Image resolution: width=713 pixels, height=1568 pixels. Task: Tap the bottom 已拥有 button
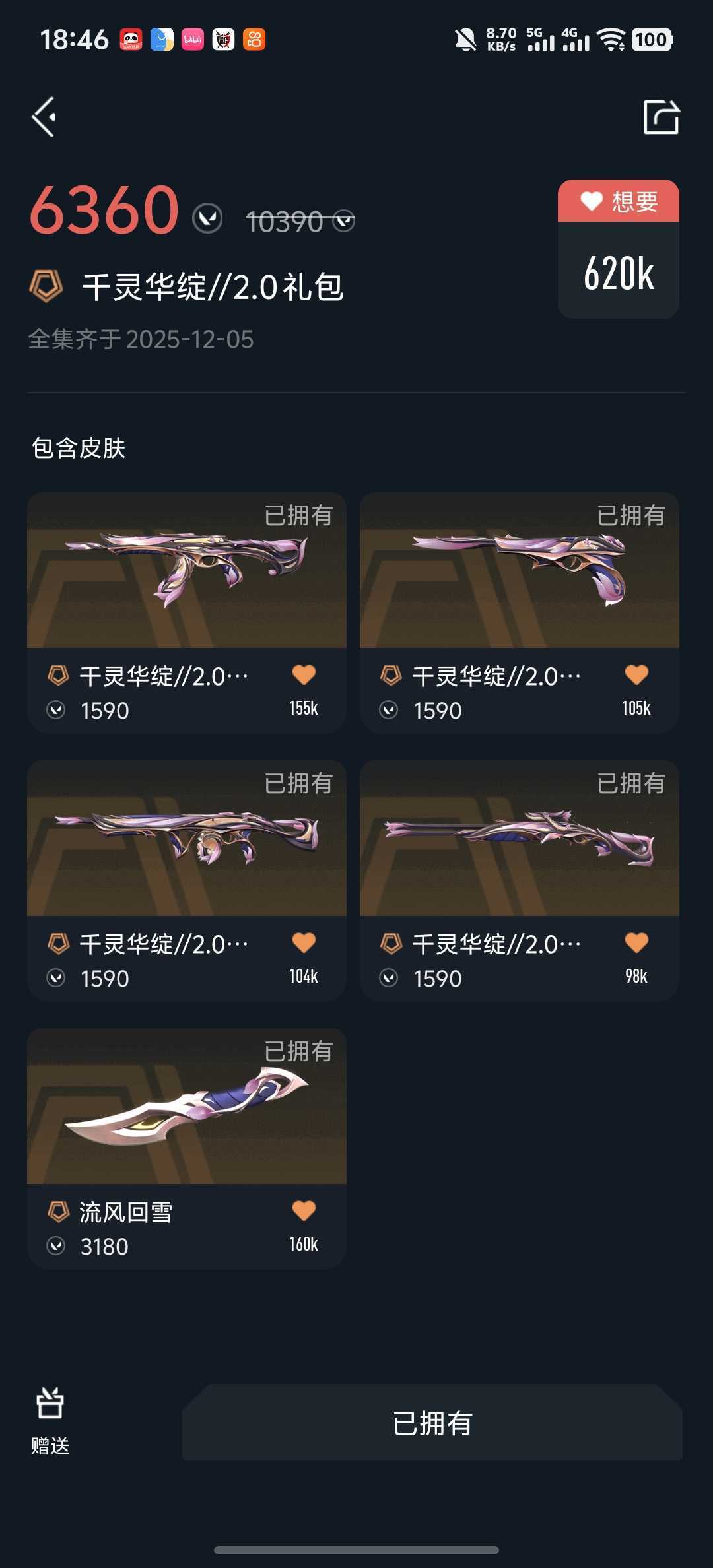coord(432,1422)
